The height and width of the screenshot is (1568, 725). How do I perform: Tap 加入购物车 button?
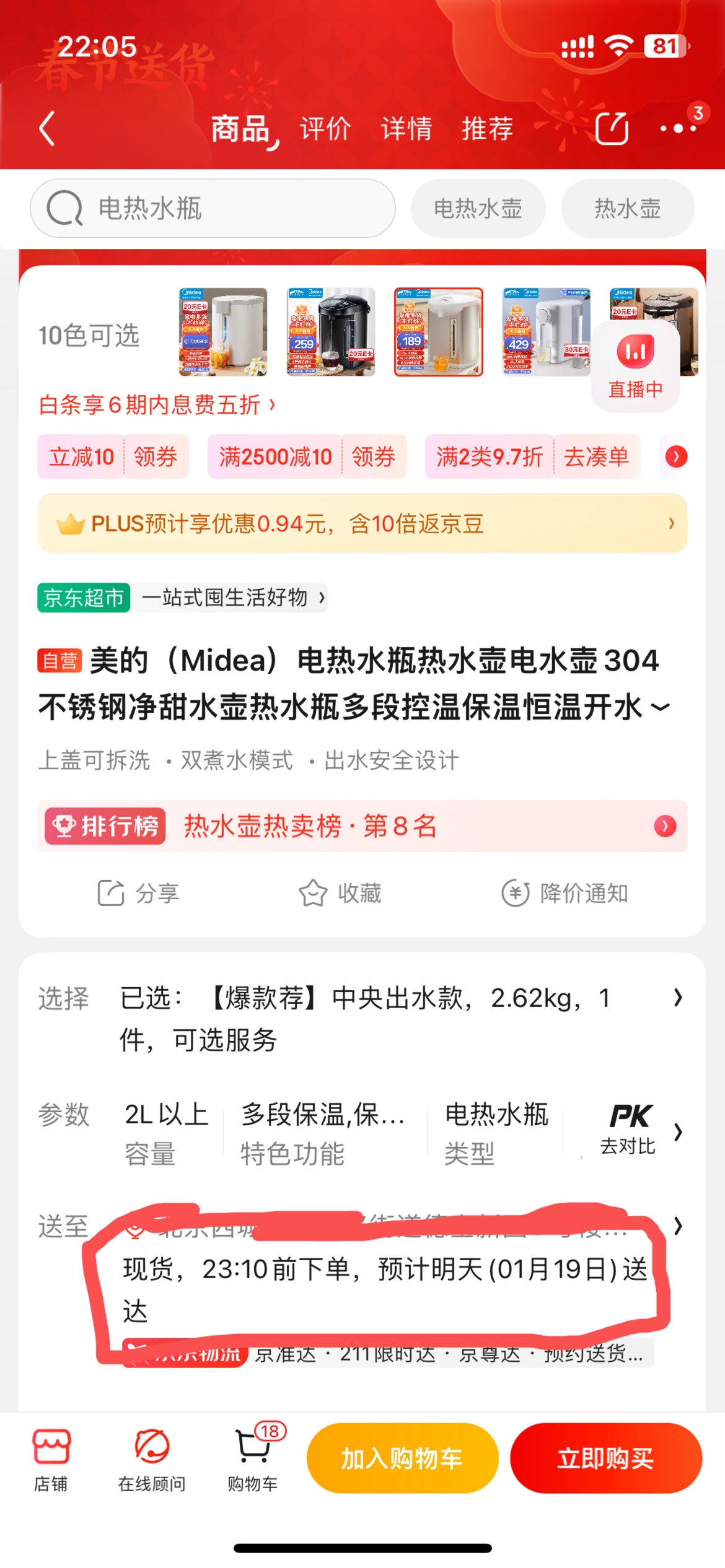[402, 1458]
